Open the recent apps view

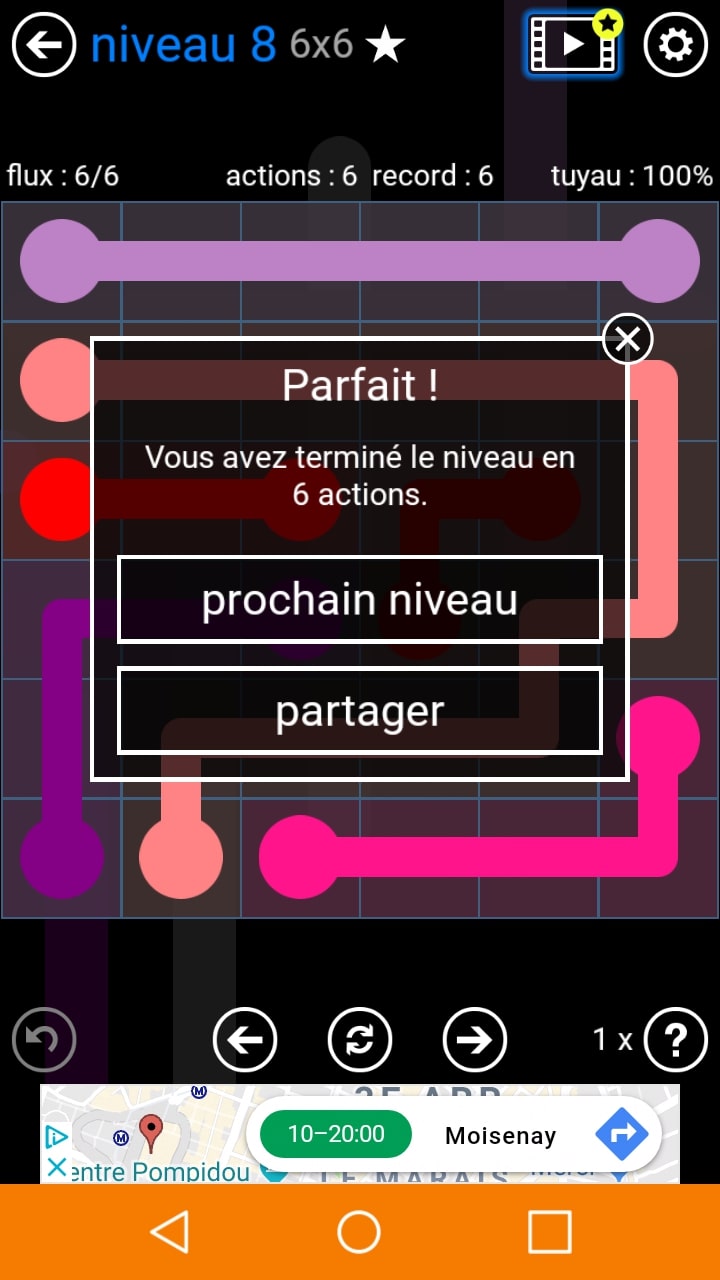point(549,1232)
